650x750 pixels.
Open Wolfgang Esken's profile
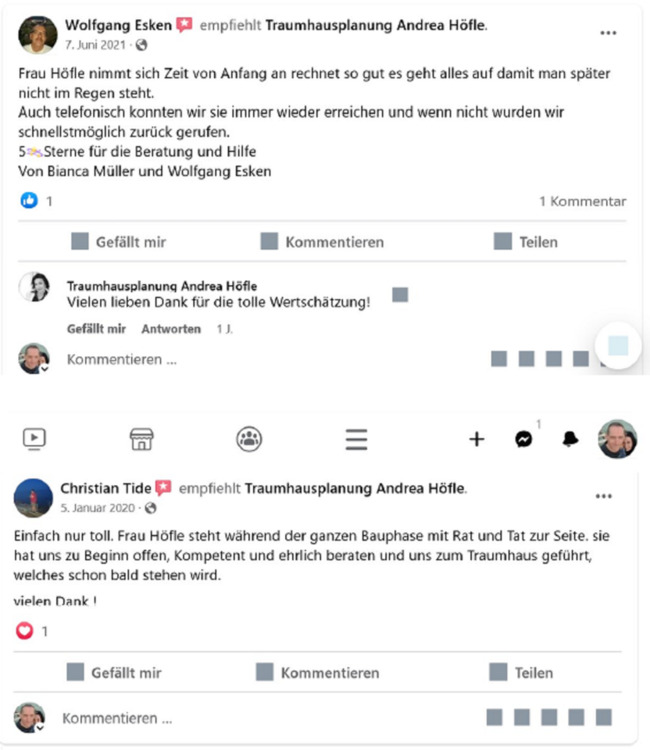click(x=117, y=24)
